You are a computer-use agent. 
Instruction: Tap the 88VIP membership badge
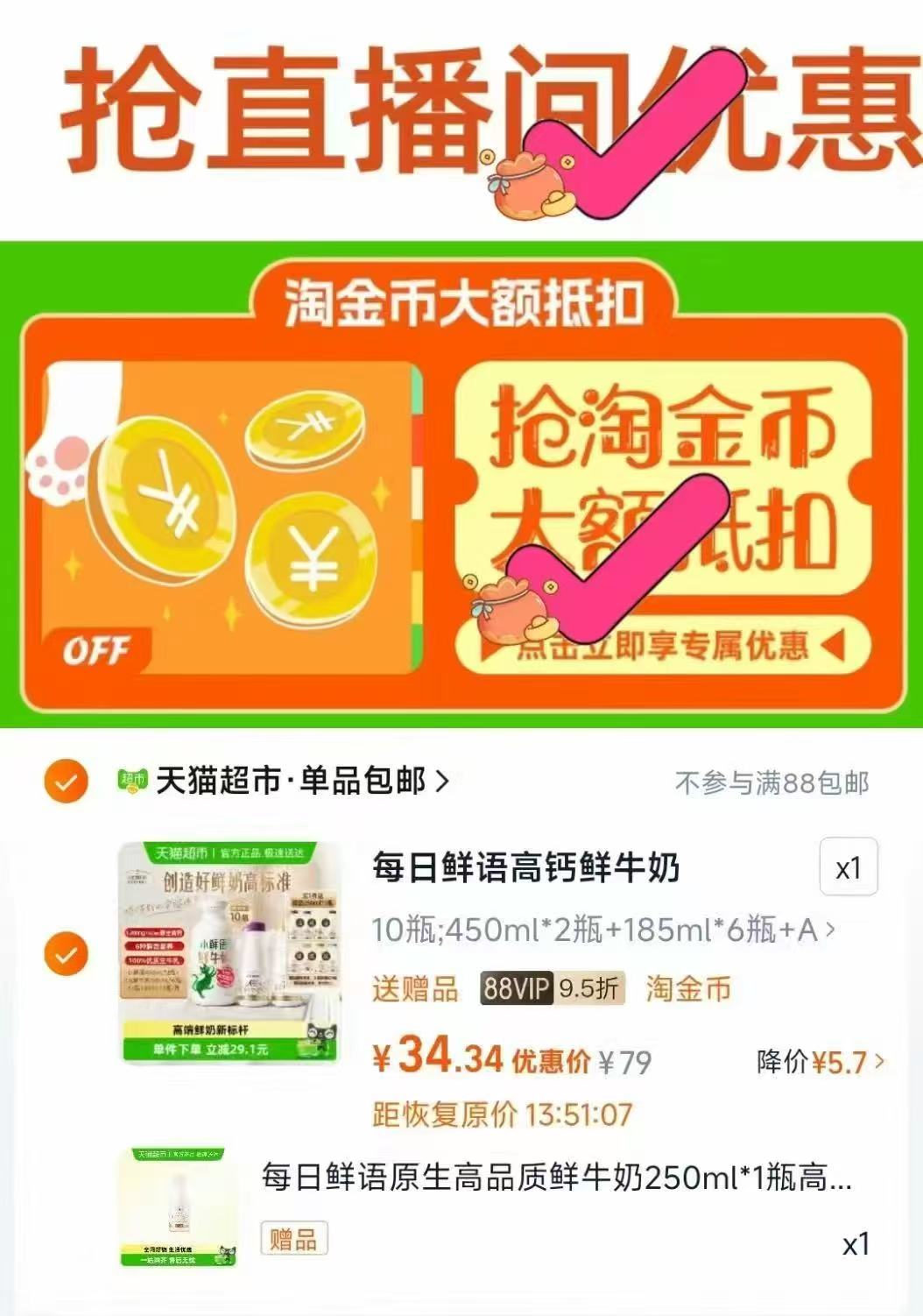518,988
